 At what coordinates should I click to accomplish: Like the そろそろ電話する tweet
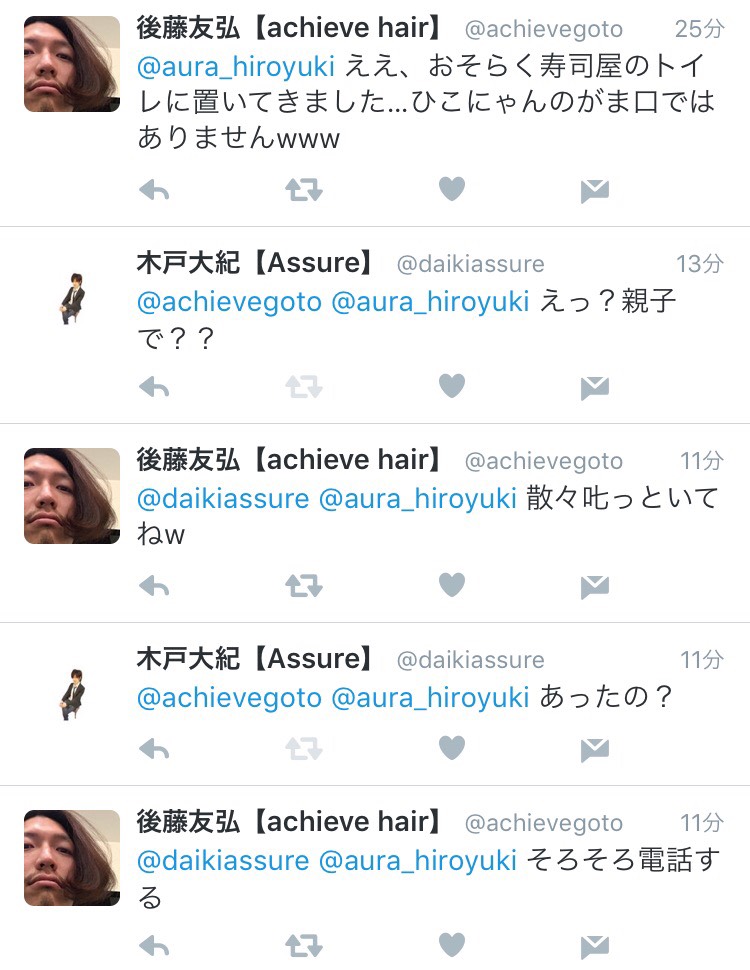(x=452, y=944)
